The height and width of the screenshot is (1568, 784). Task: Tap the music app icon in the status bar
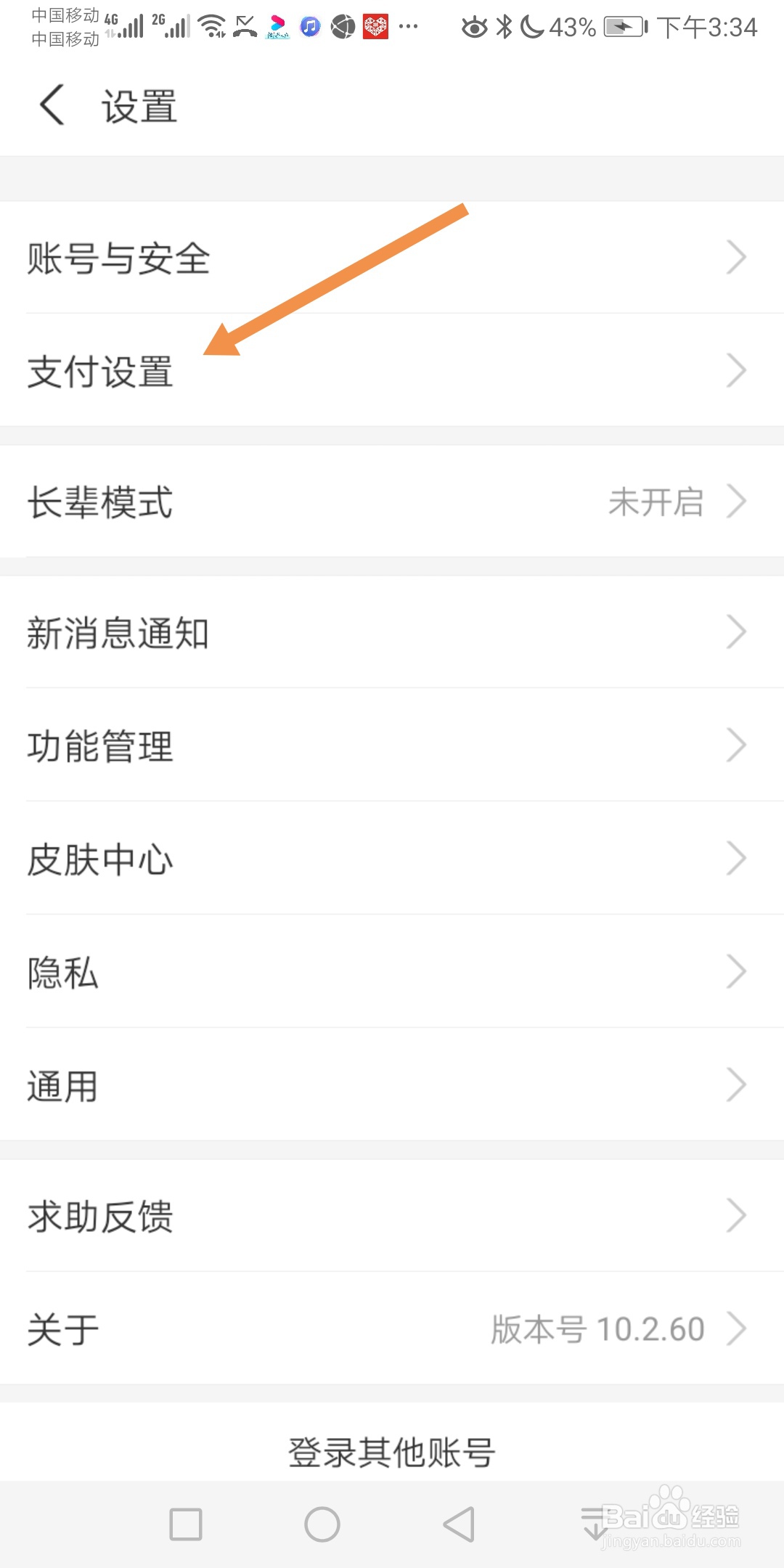point(309,27)
